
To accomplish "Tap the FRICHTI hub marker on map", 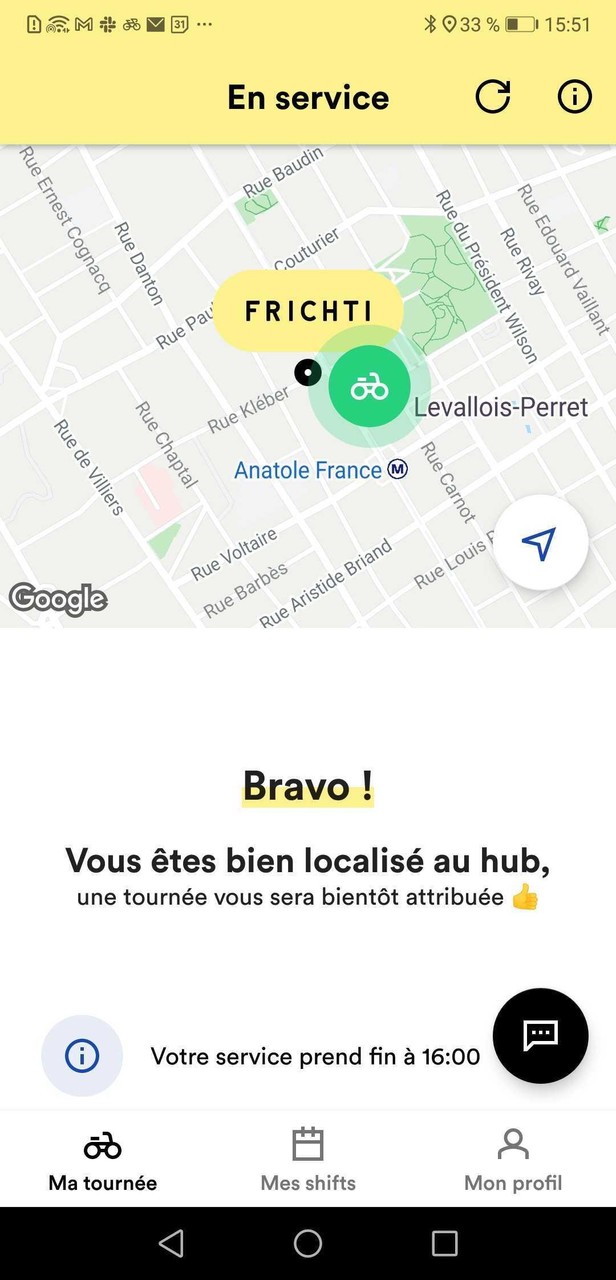I will pos(309,310).
